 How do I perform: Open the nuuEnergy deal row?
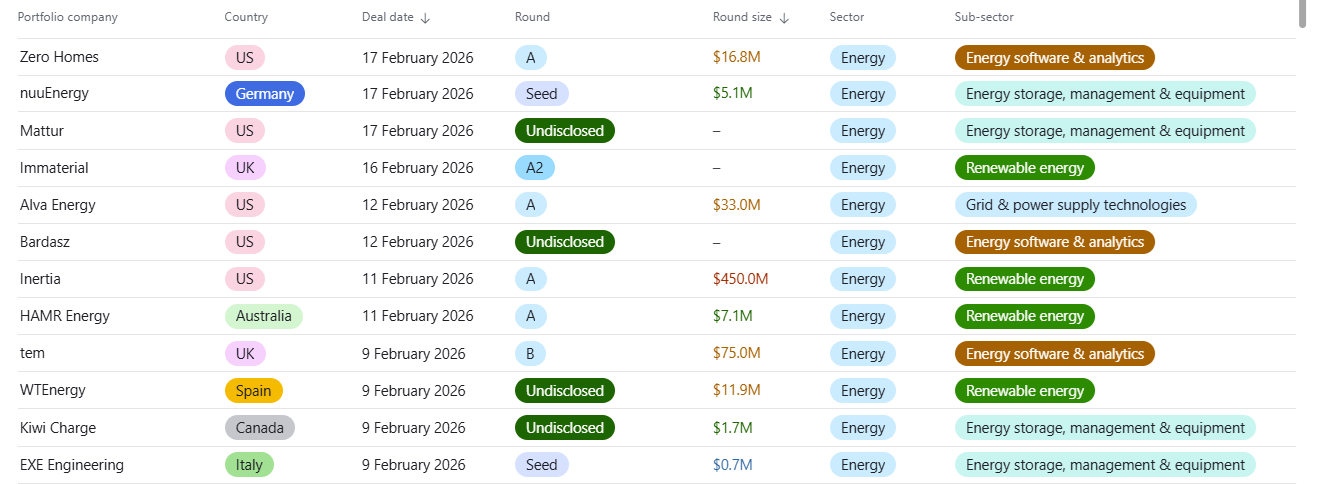[54, 93]
